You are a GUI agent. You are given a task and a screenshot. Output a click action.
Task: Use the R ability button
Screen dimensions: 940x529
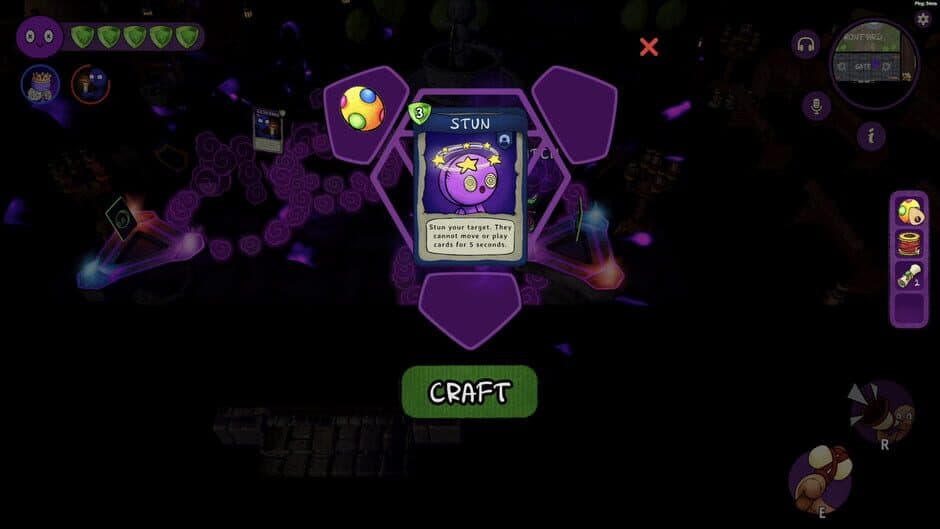[882, 411]
